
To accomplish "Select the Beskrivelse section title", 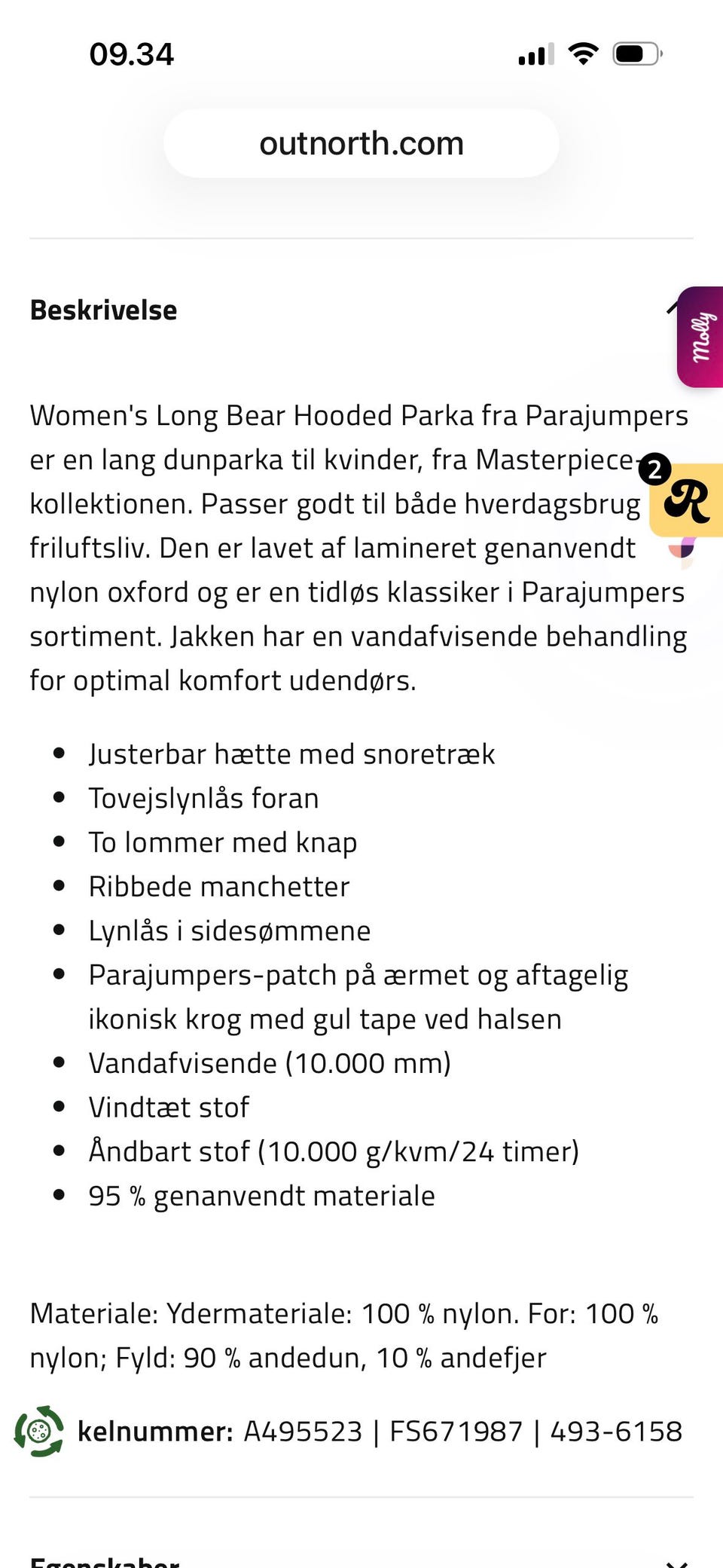I will point(102,309).
